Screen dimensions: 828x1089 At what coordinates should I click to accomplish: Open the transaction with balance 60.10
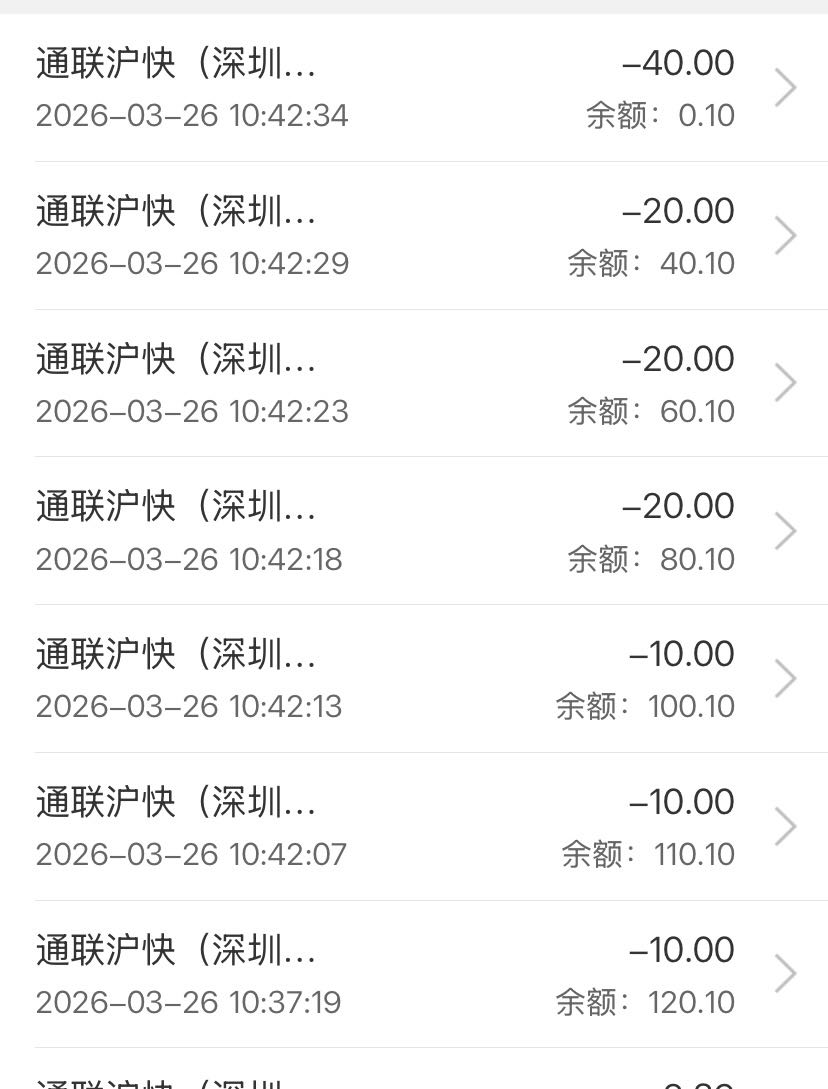pyautogui.click(x=414, y=384)
